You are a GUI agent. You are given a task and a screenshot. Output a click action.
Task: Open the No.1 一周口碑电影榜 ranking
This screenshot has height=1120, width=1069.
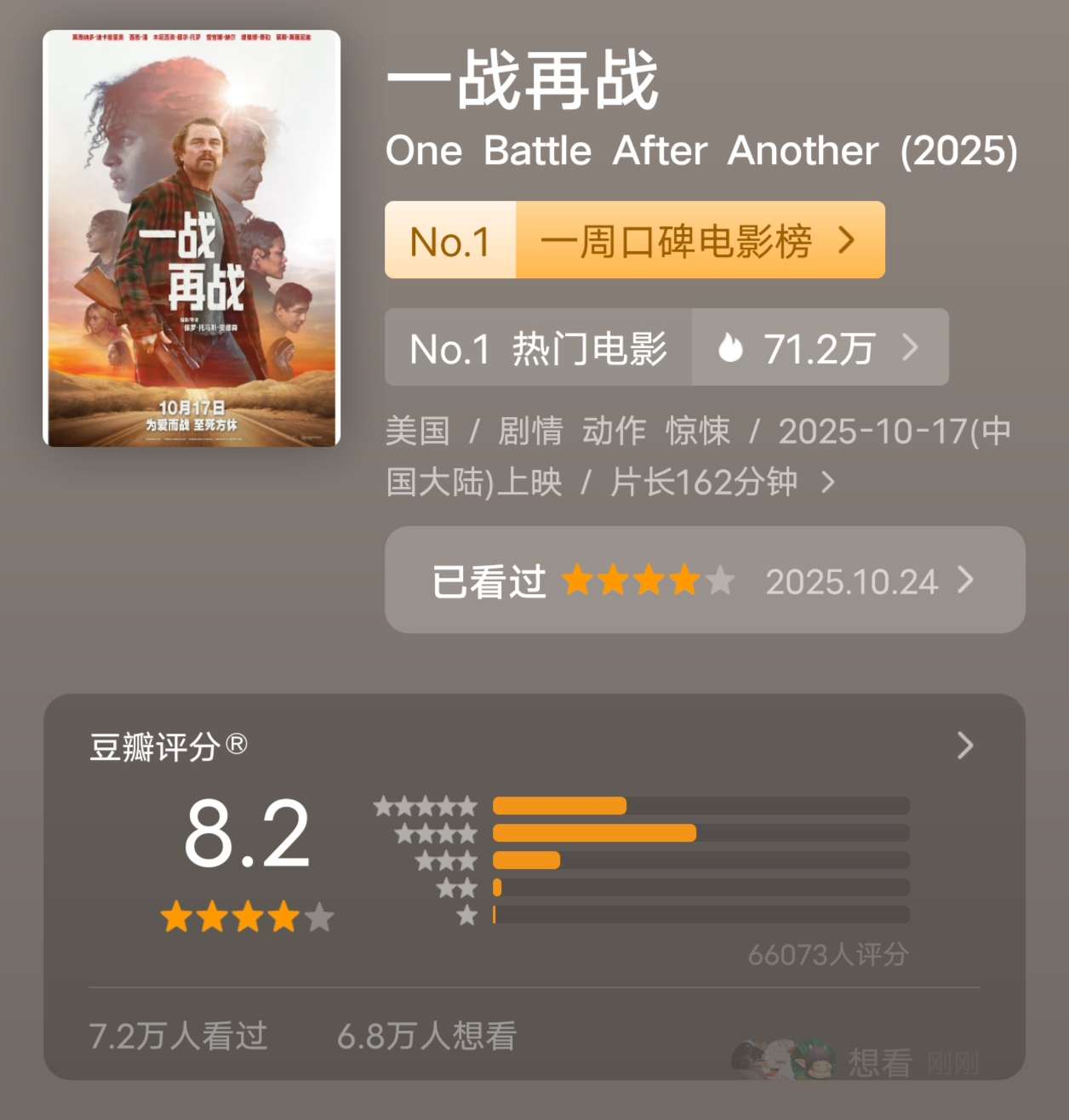[x=634, y=241]
